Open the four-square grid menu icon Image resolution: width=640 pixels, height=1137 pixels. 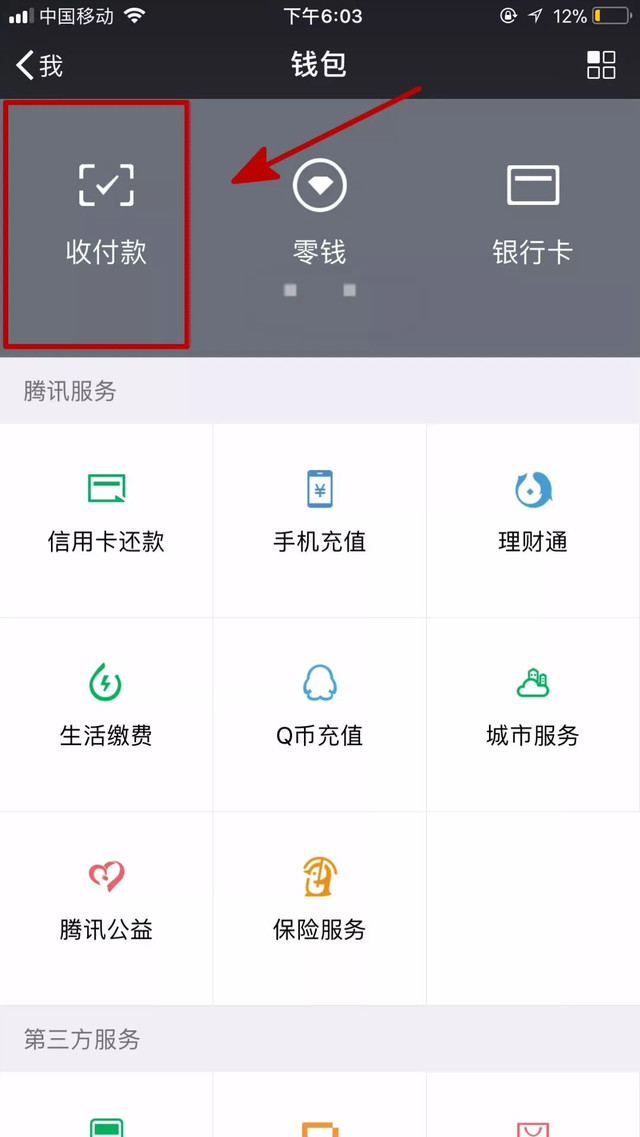[x=601, y=65]
